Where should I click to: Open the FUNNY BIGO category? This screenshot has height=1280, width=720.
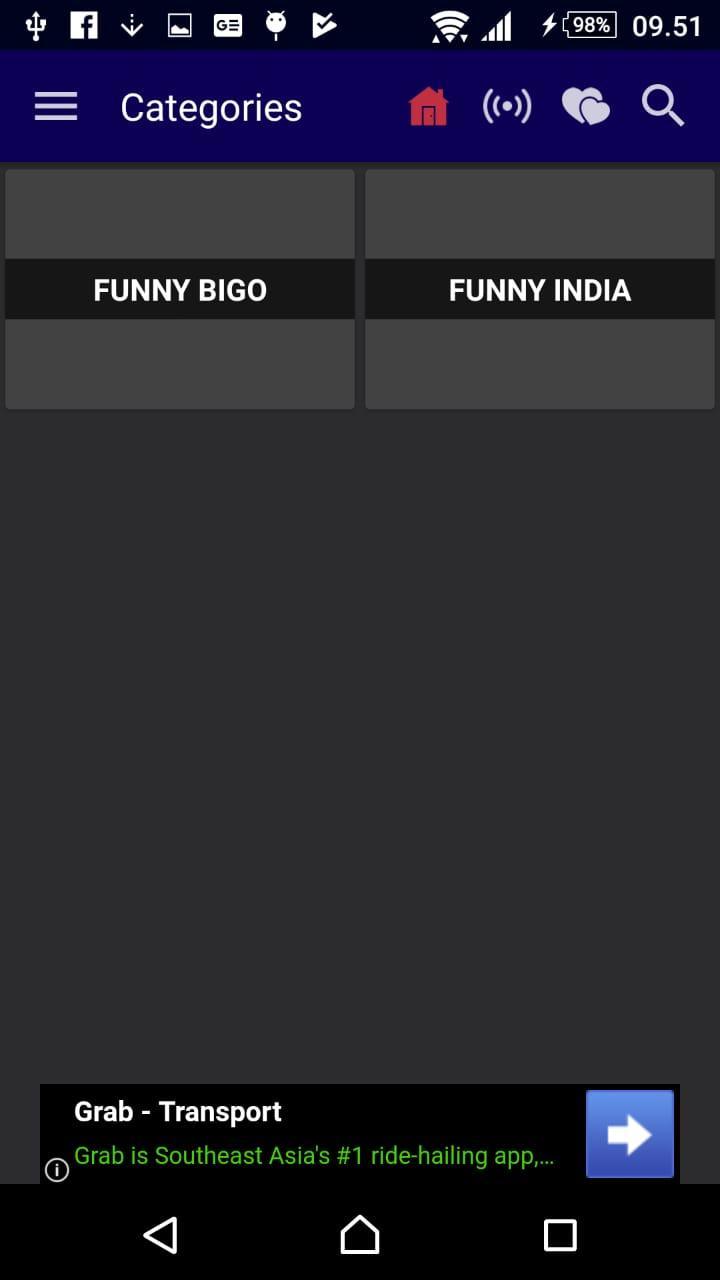point(180,289)
